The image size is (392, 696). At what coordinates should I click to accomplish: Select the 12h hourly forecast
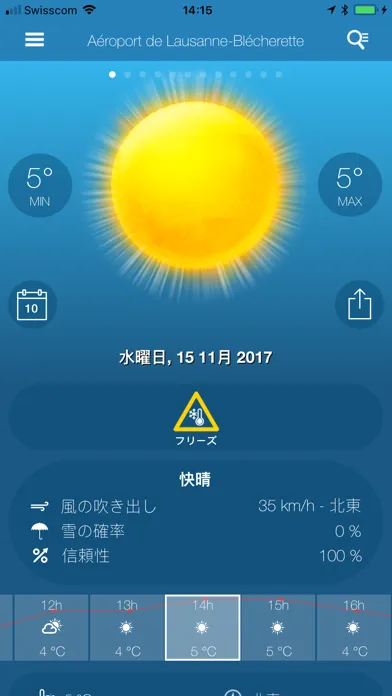(x=51, y=628)
